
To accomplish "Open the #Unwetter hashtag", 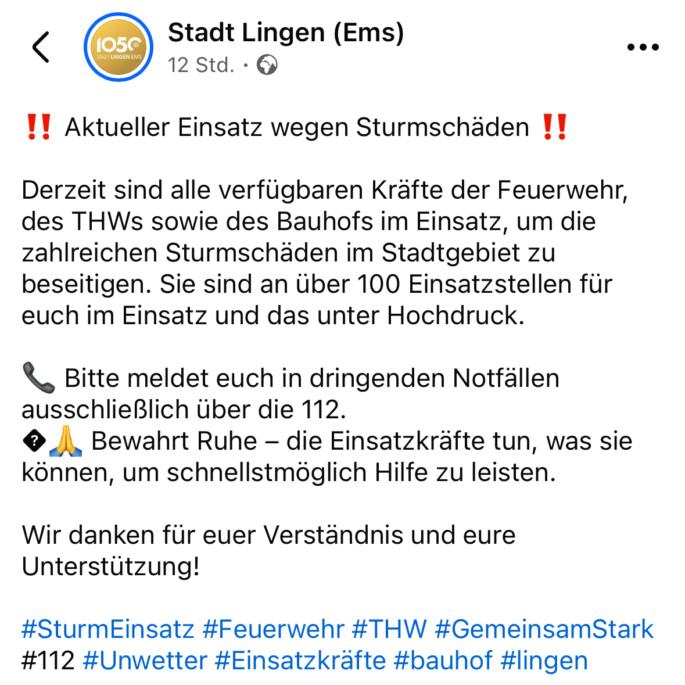I will point(145,661).
